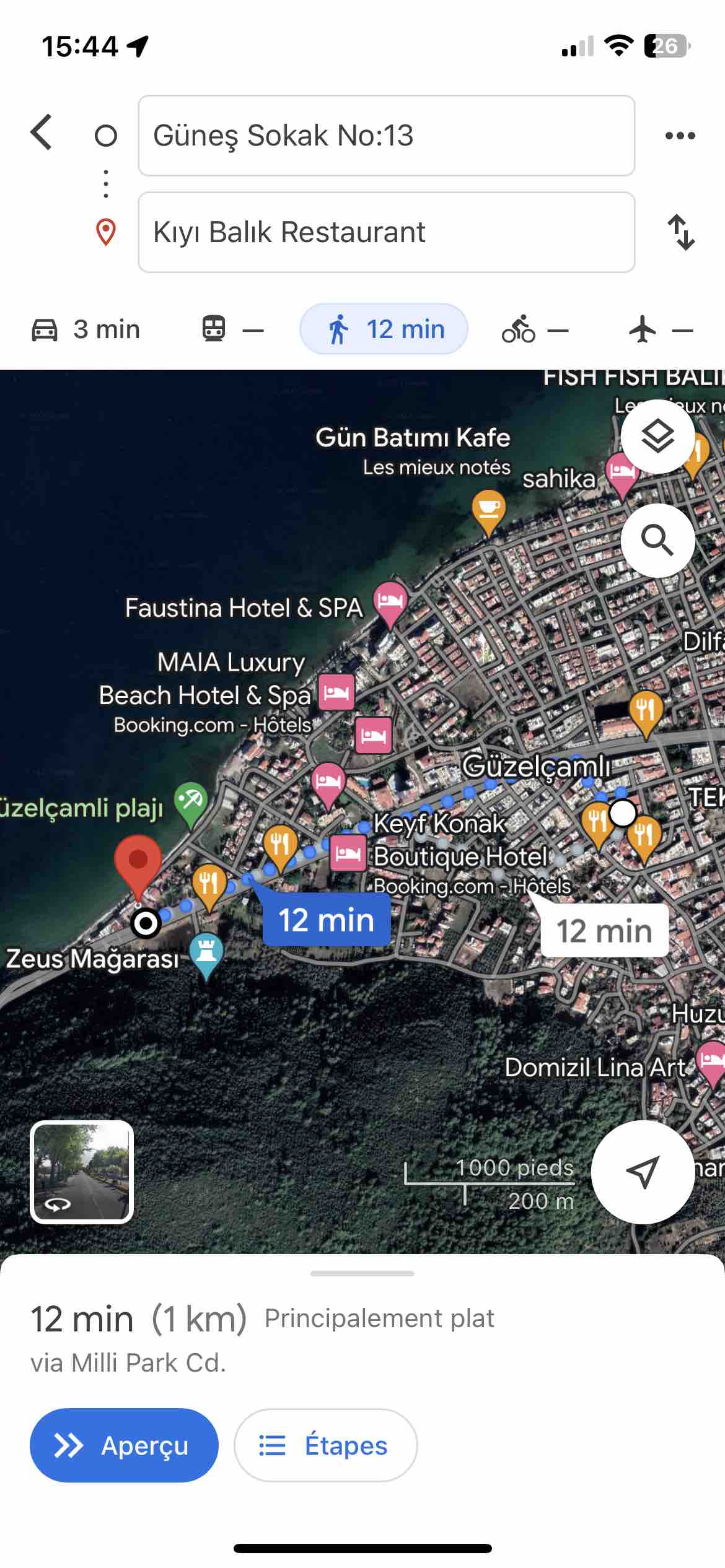Open Faustina Hotel & SPA map pin
725x1568 pixels.
[x=390, y=601]
